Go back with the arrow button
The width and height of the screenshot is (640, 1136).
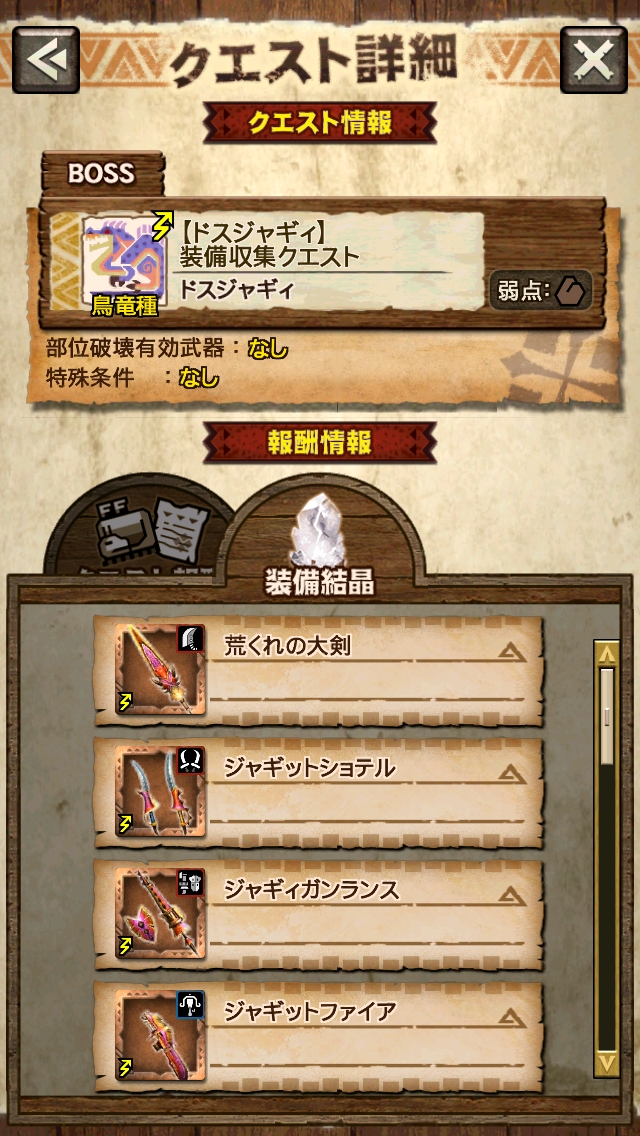(45, 60)
